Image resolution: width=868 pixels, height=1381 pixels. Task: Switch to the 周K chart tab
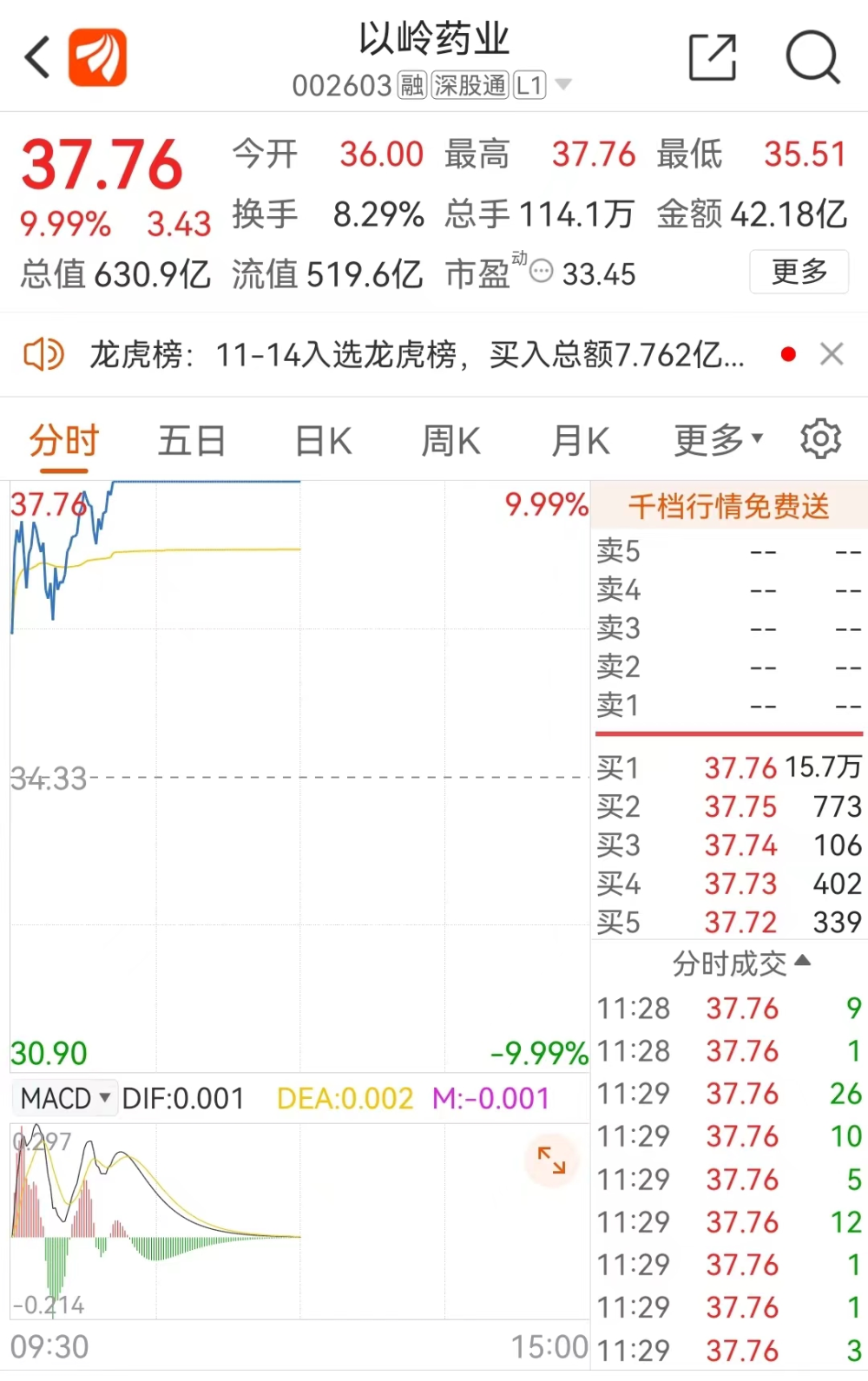pyautogui.click(x=450, y=441)
